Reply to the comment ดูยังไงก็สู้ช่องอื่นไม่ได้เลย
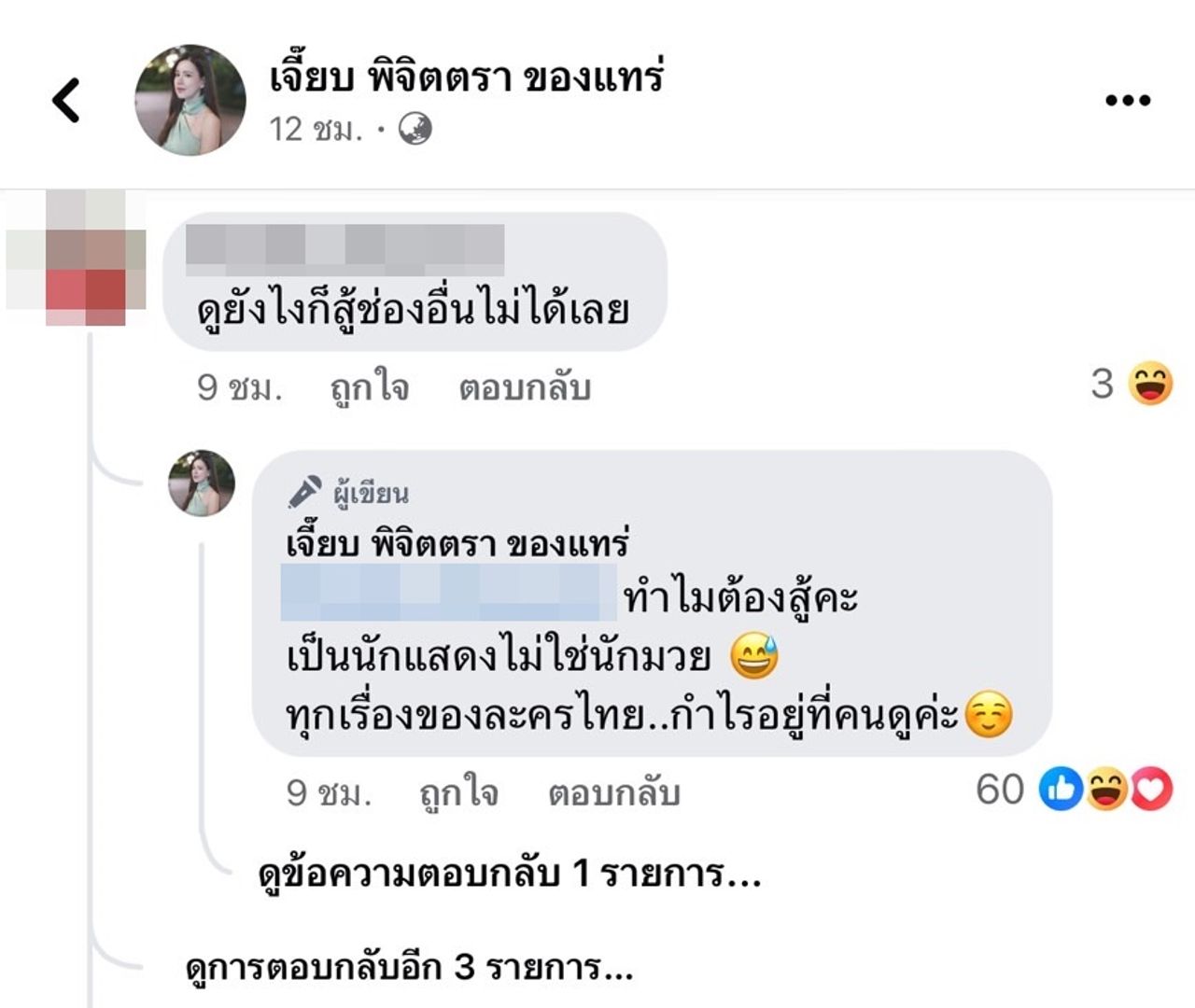This screenshot has height=1008, width=1195. coord(524,386)
